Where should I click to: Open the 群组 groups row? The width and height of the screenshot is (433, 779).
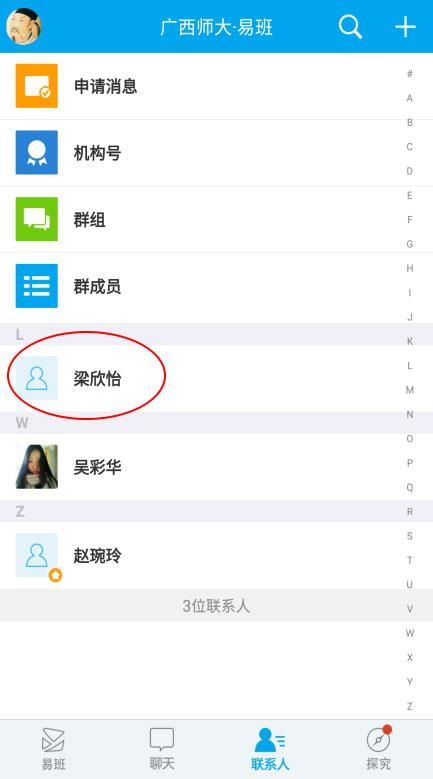point(216,220)
